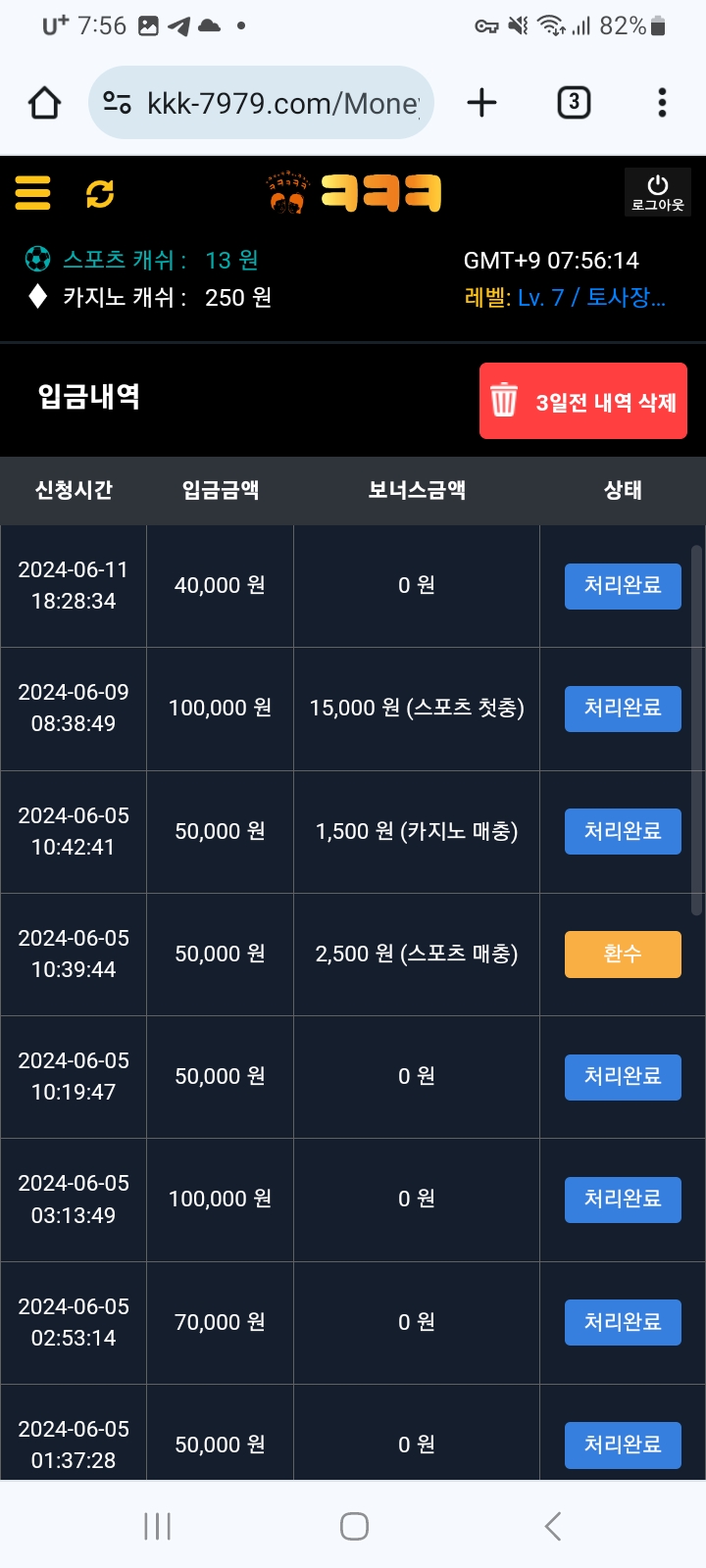This screenshot has width=706, height=1568.
Task: Tap the orange 환수 status button
Action: pyautogui.click(x=623, y=955)
